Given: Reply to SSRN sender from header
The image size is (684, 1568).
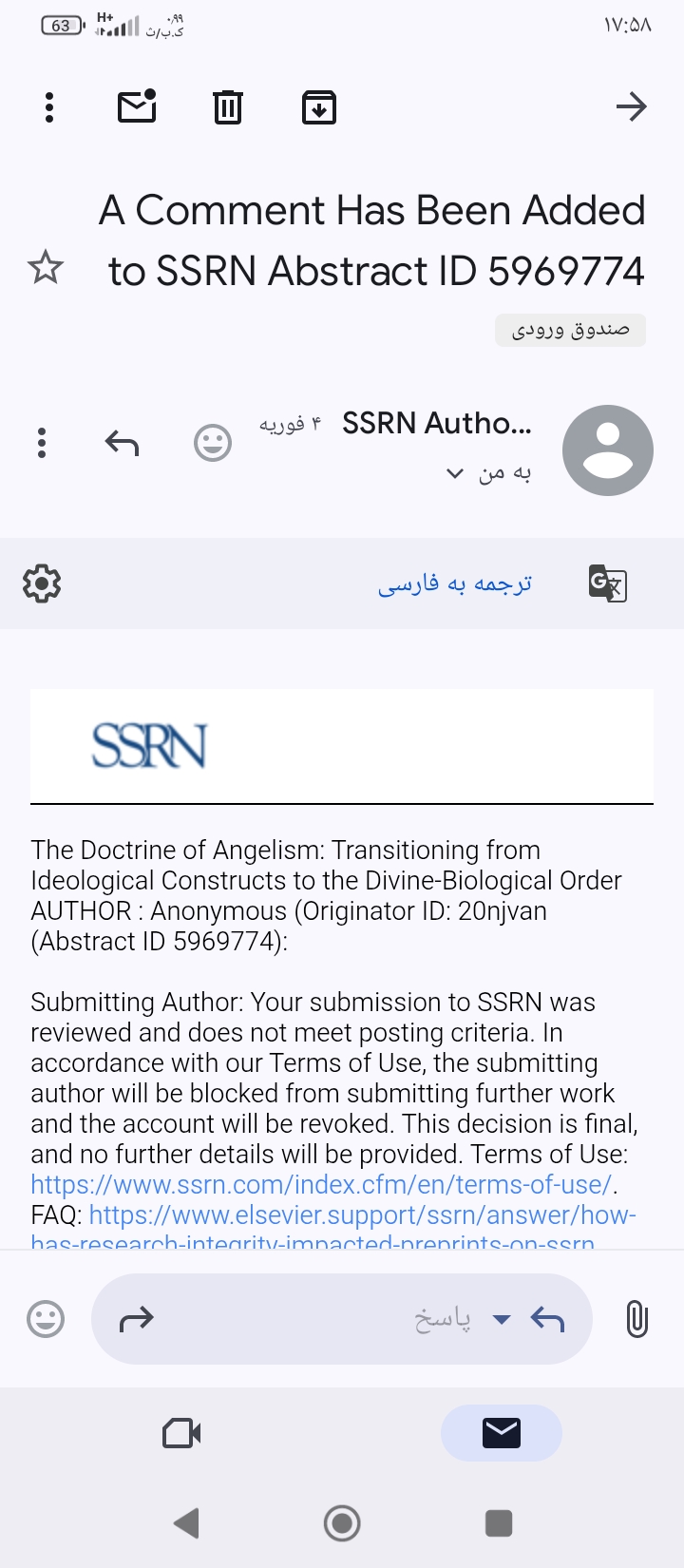Looking at the screenshot, I should click(122, 443).
